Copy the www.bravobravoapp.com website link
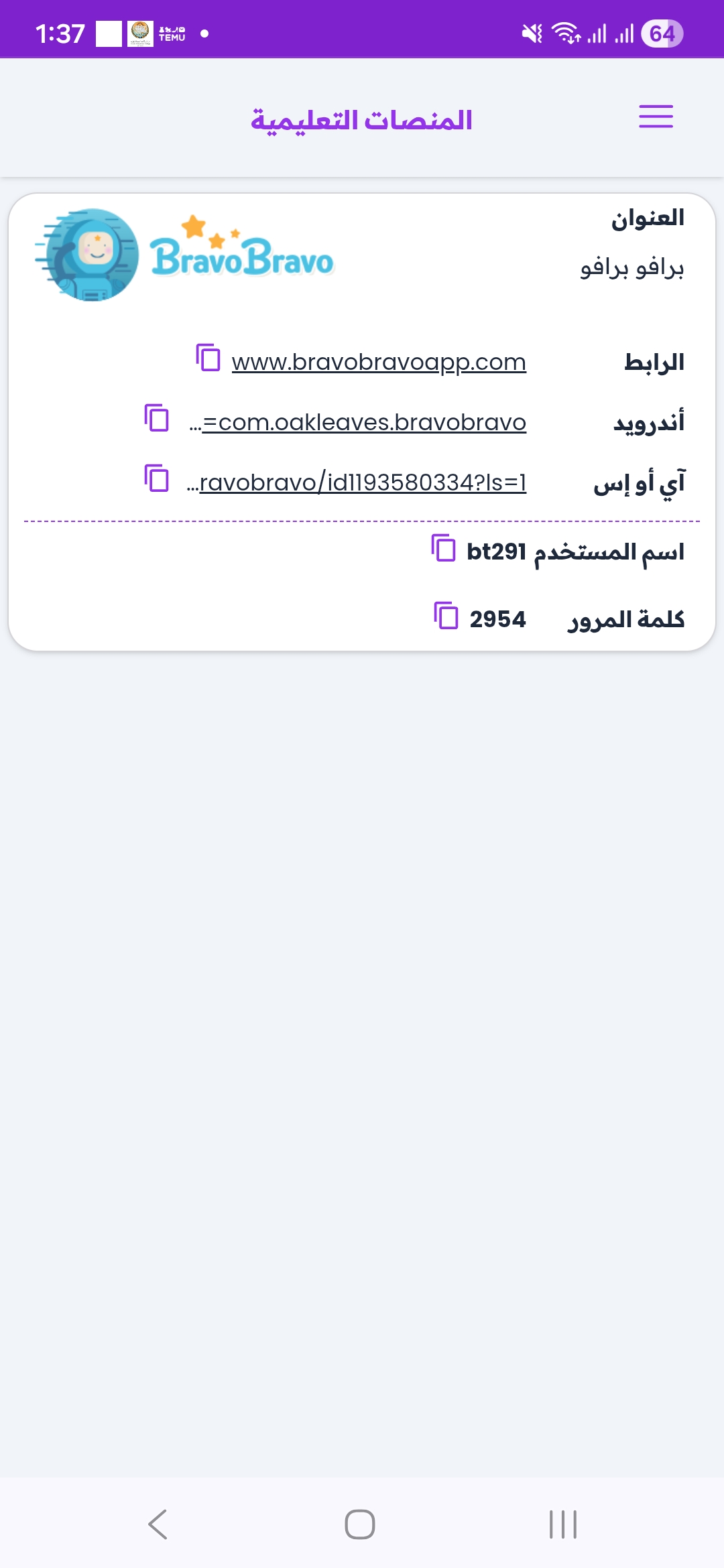724x1568 pixels. pyautogui.click(x=208, y=357)
